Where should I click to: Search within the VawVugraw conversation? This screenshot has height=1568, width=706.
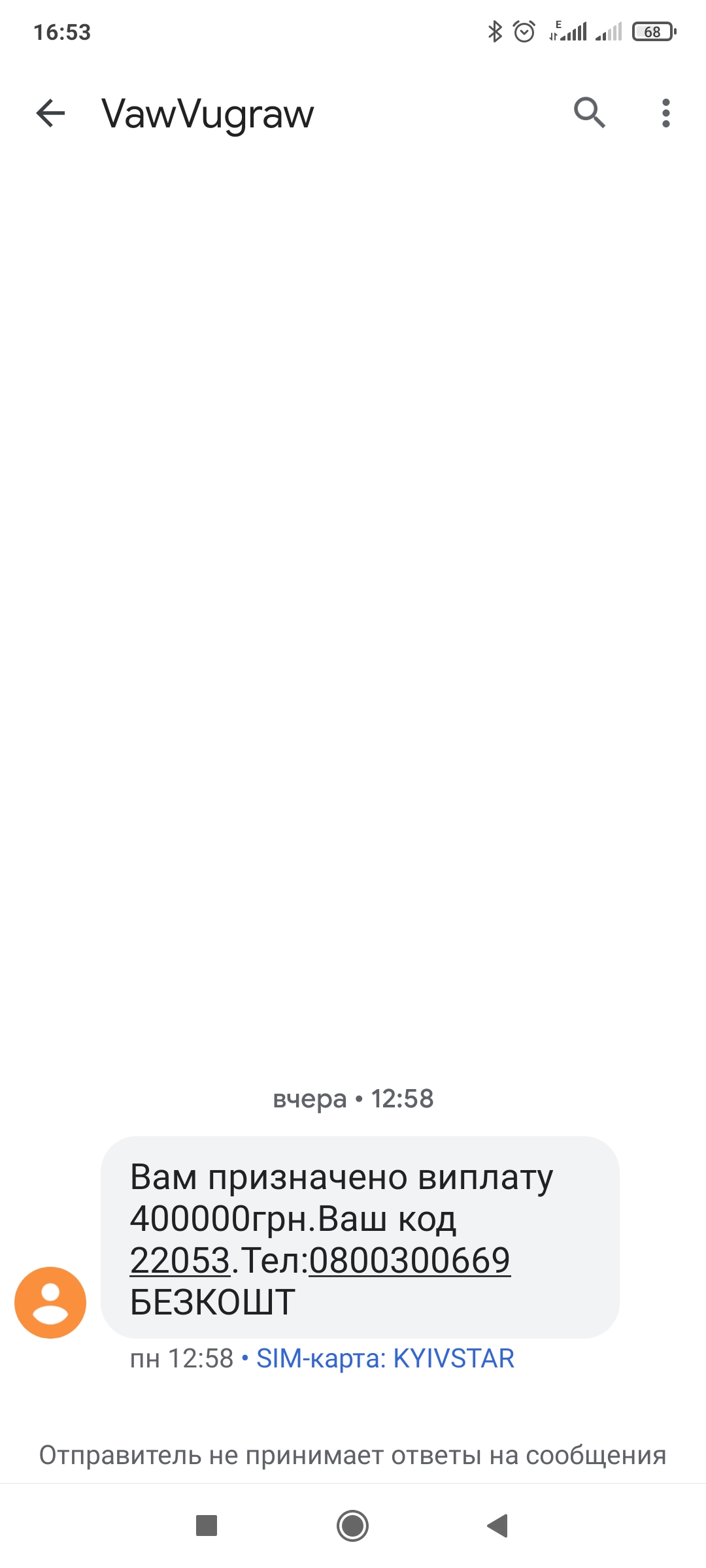tap(589, 112)
